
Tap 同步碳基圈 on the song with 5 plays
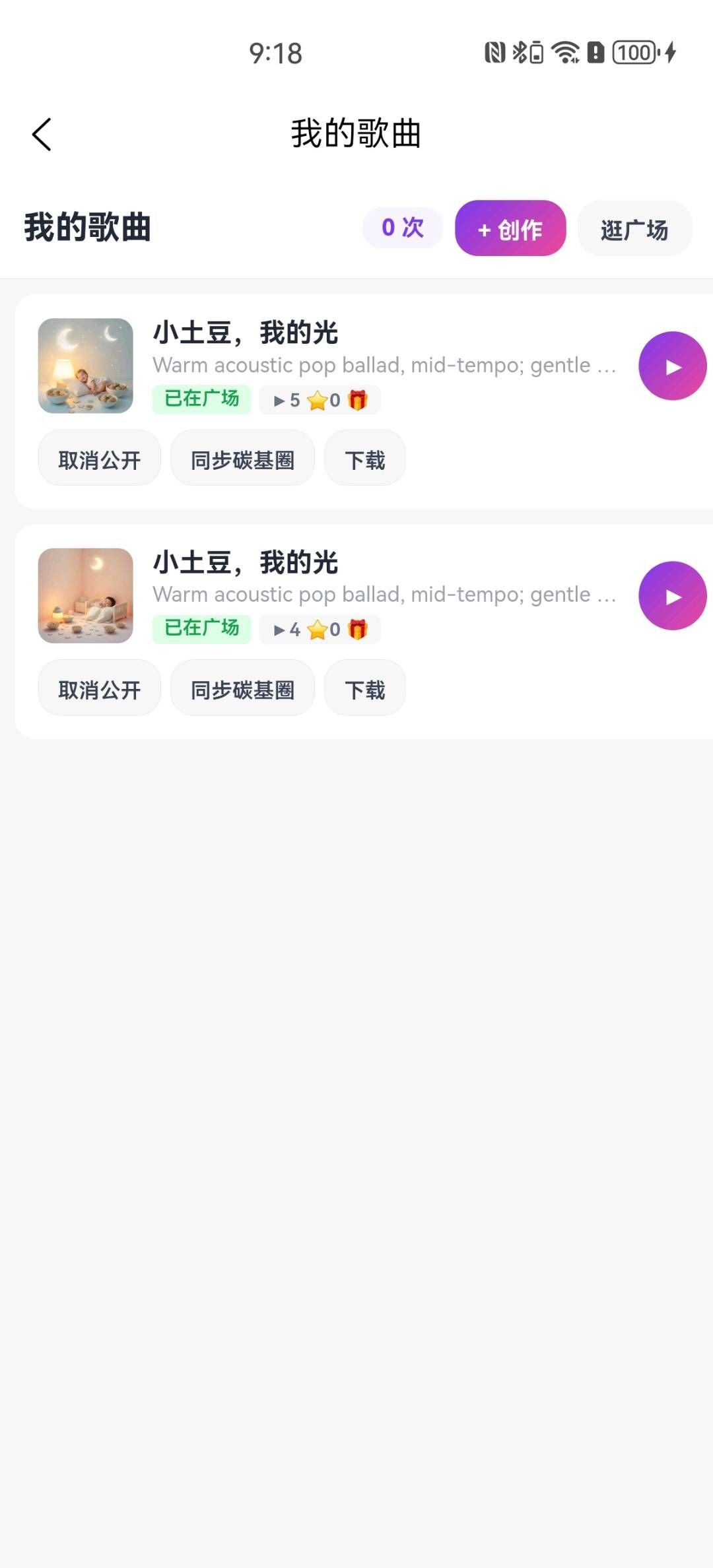[x=242, y=459]
